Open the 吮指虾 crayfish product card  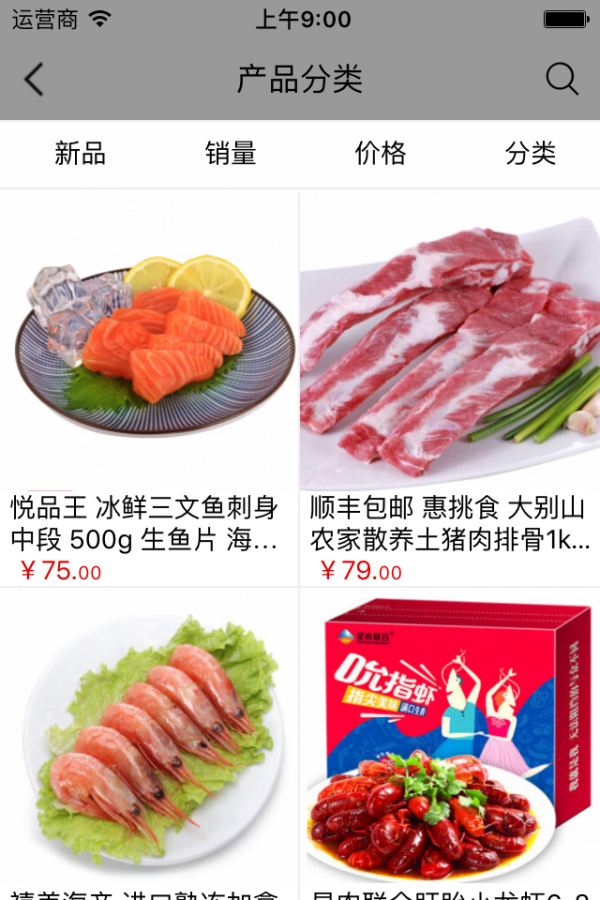[450, 740]
